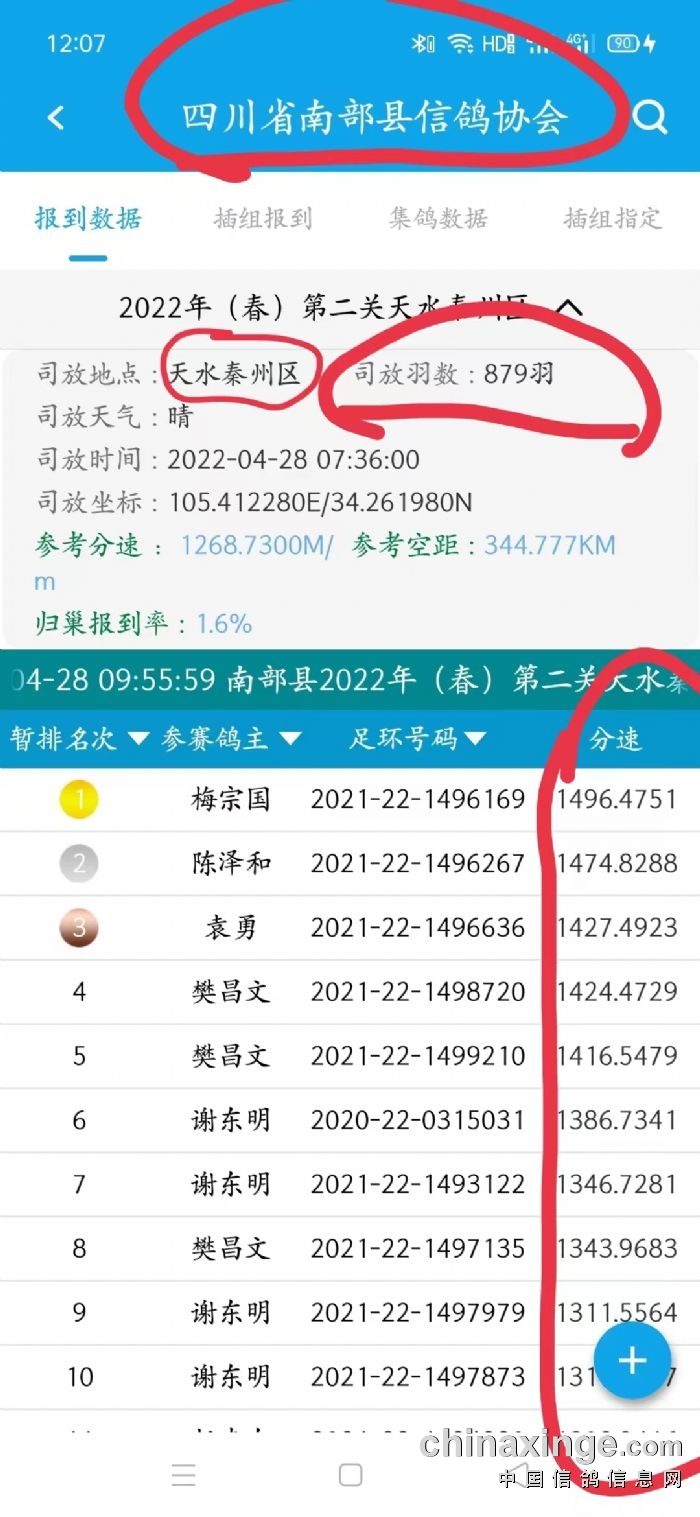
Task: Open rank 3 row for 袁勇
Action: coord(350,927)
